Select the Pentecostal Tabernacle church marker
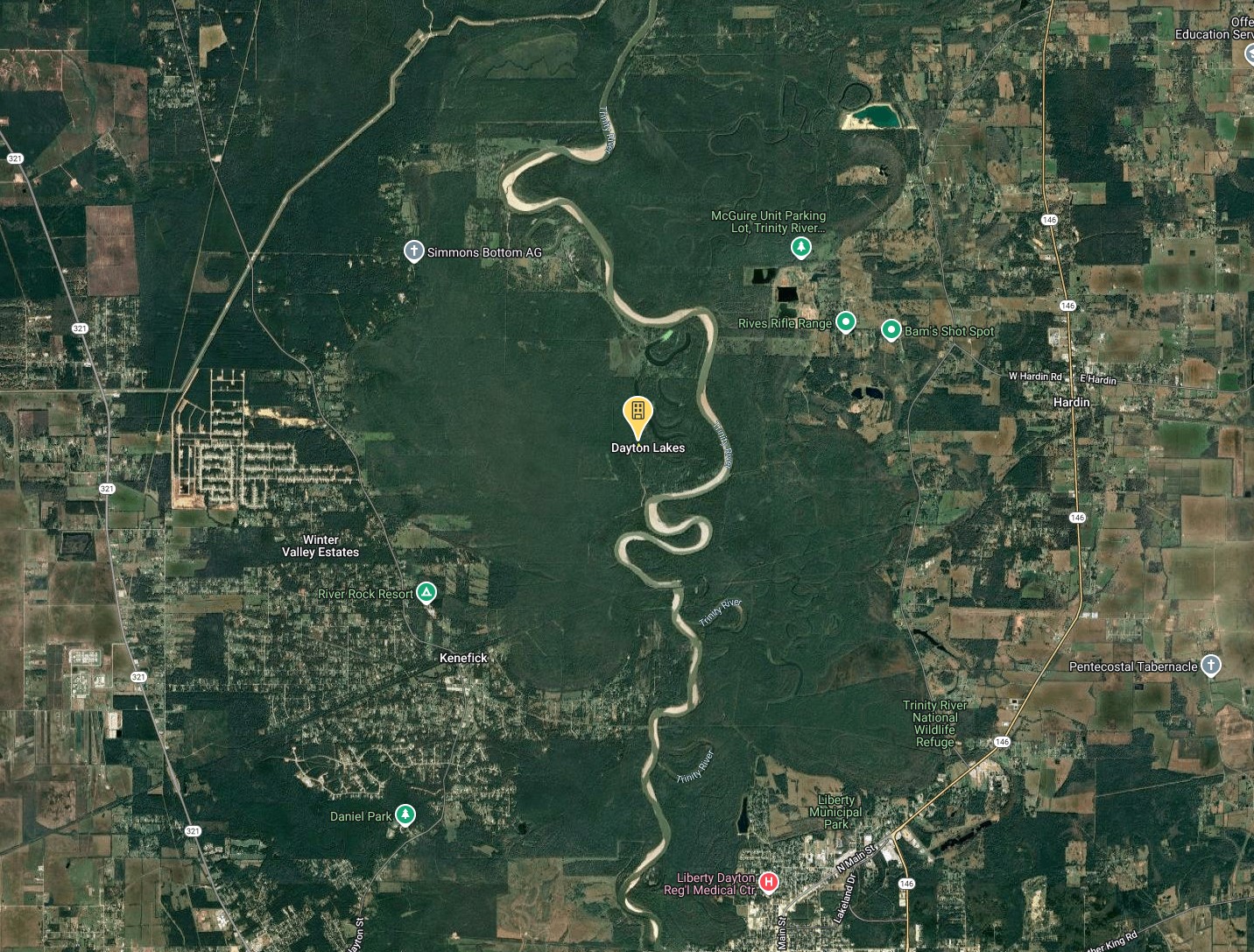1254x952 pixels. 1210,666
